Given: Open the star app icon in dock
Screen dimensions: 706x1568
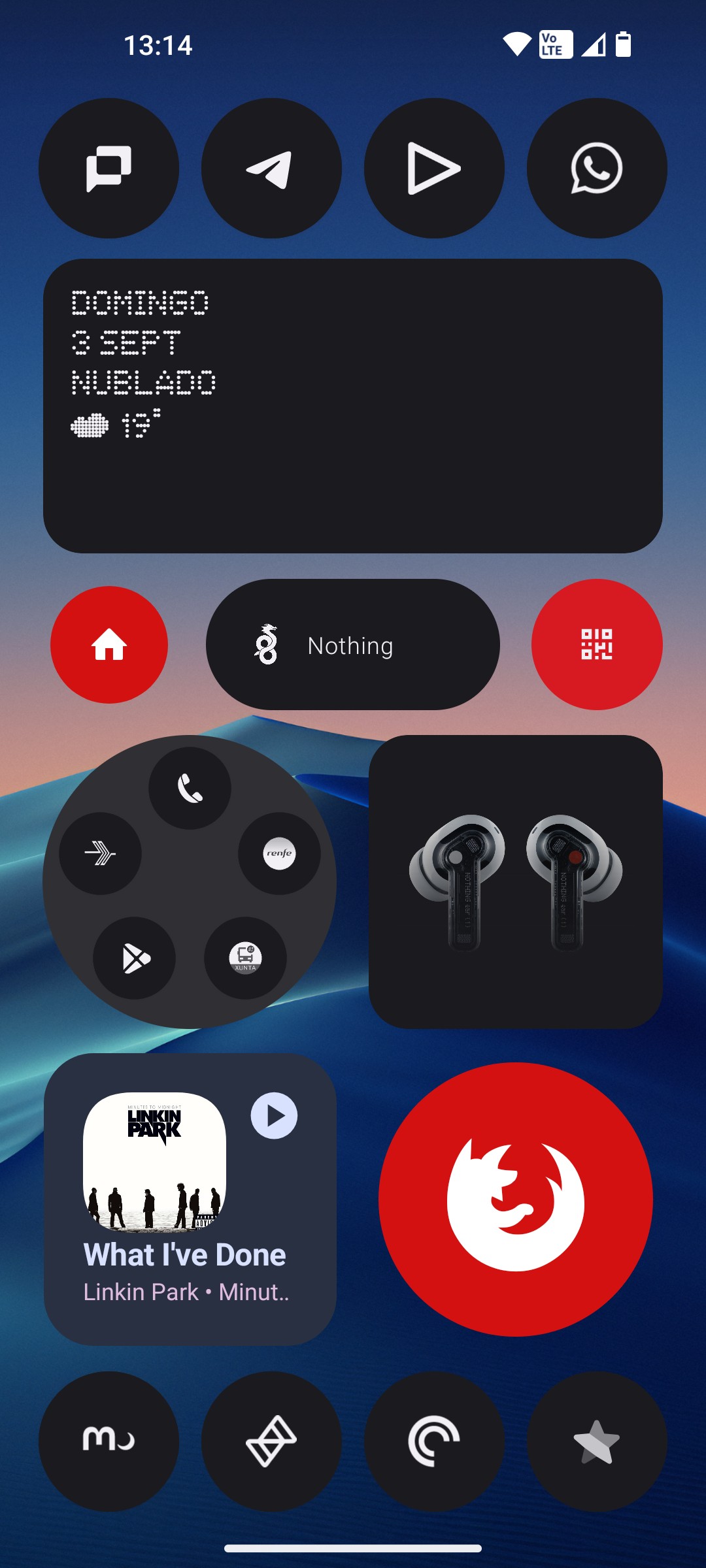Looking at the screenshot, I should [x=597, y=1441].
